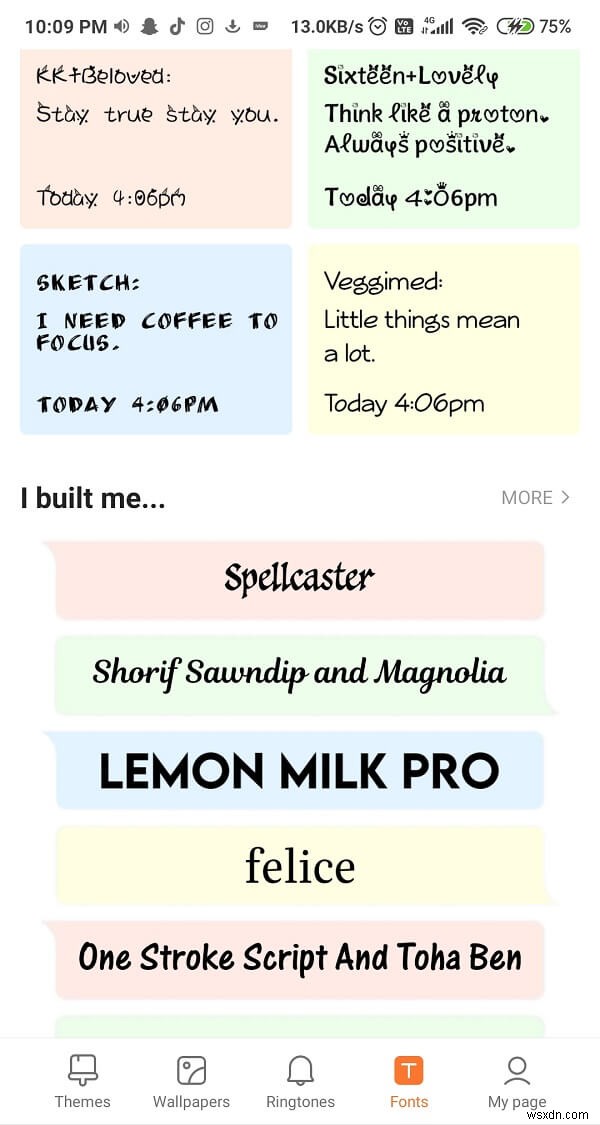This screenshot has height=1125, width=600.
Task: Tap MORE next to I built me...
Action: (536, 497)
